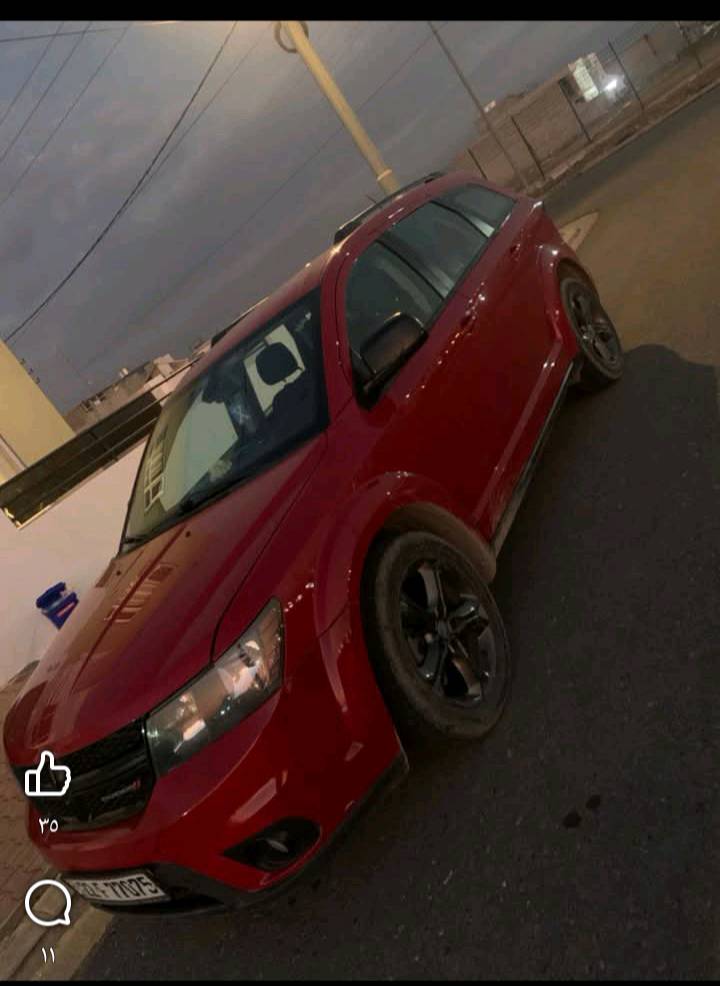Viewport: 720px width, 986px height.
Task: Open the comments bubble icon
Action: pyautogui.click(x=47, y=903)
